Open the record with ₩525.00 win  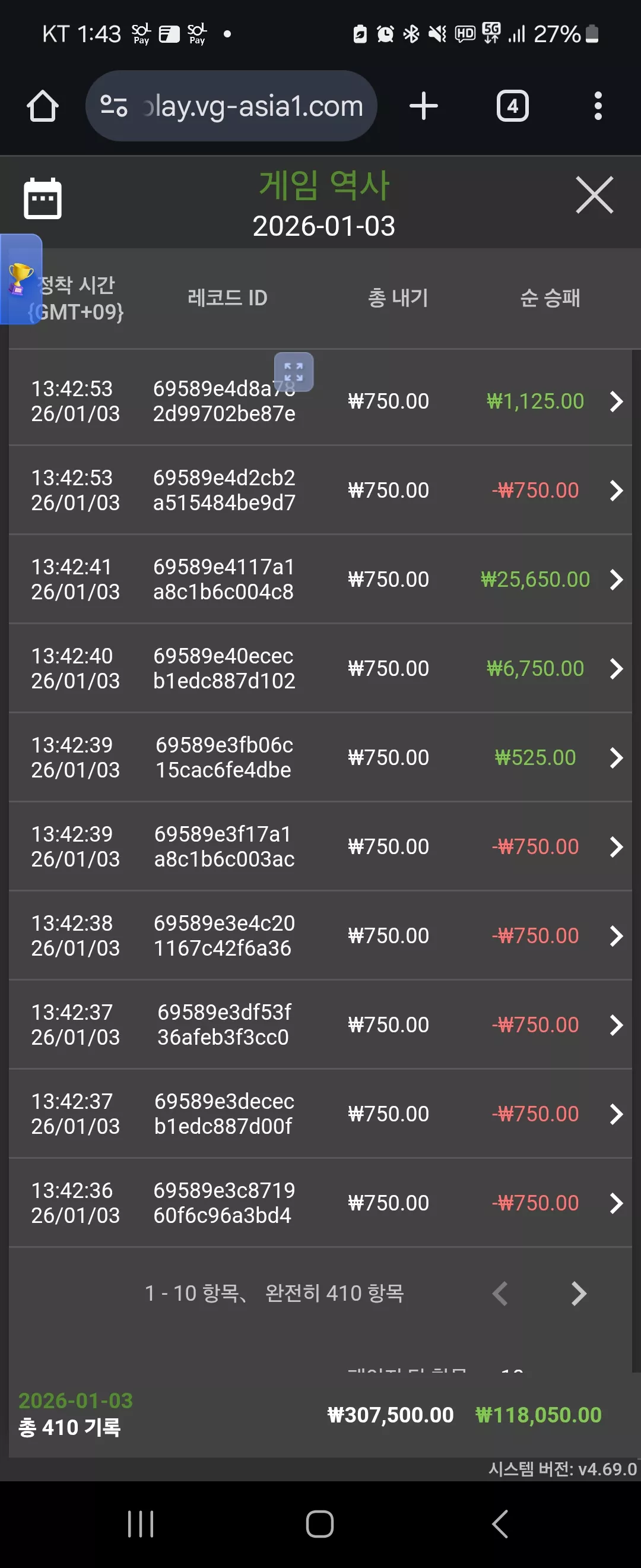[x=320, y=757]
